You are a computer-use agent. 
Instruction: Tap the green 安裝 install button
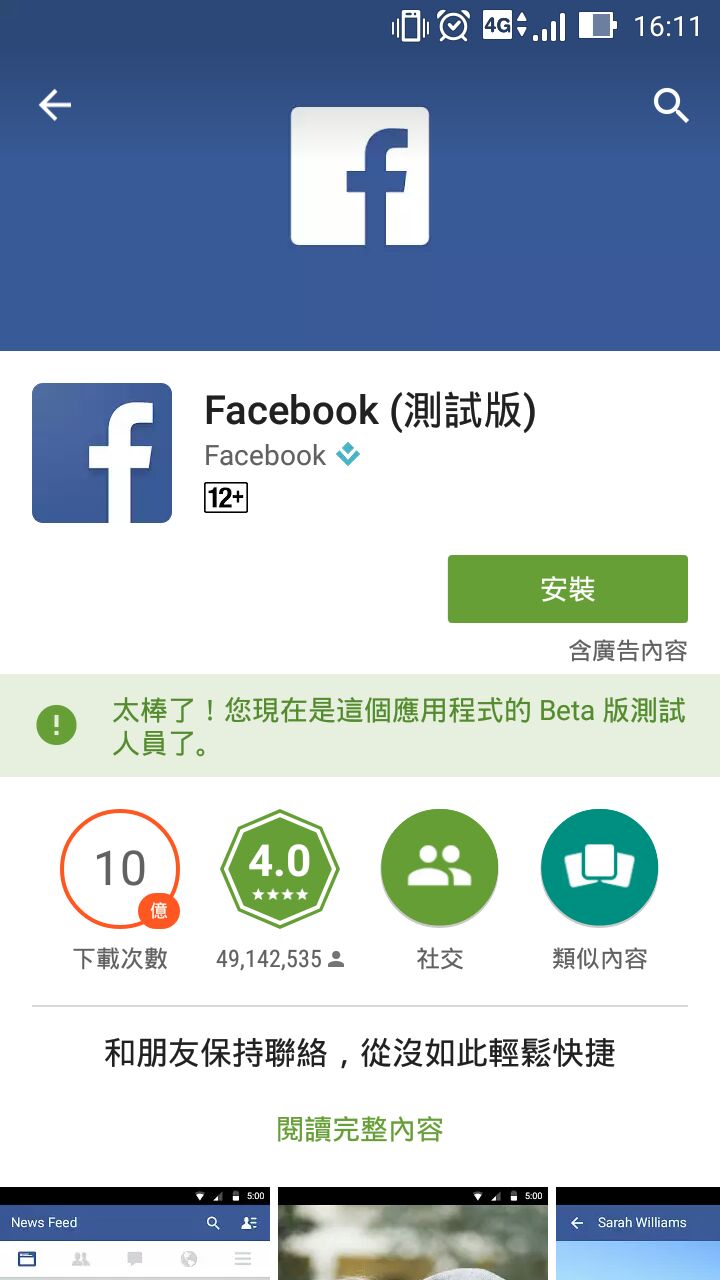point(567,589)
